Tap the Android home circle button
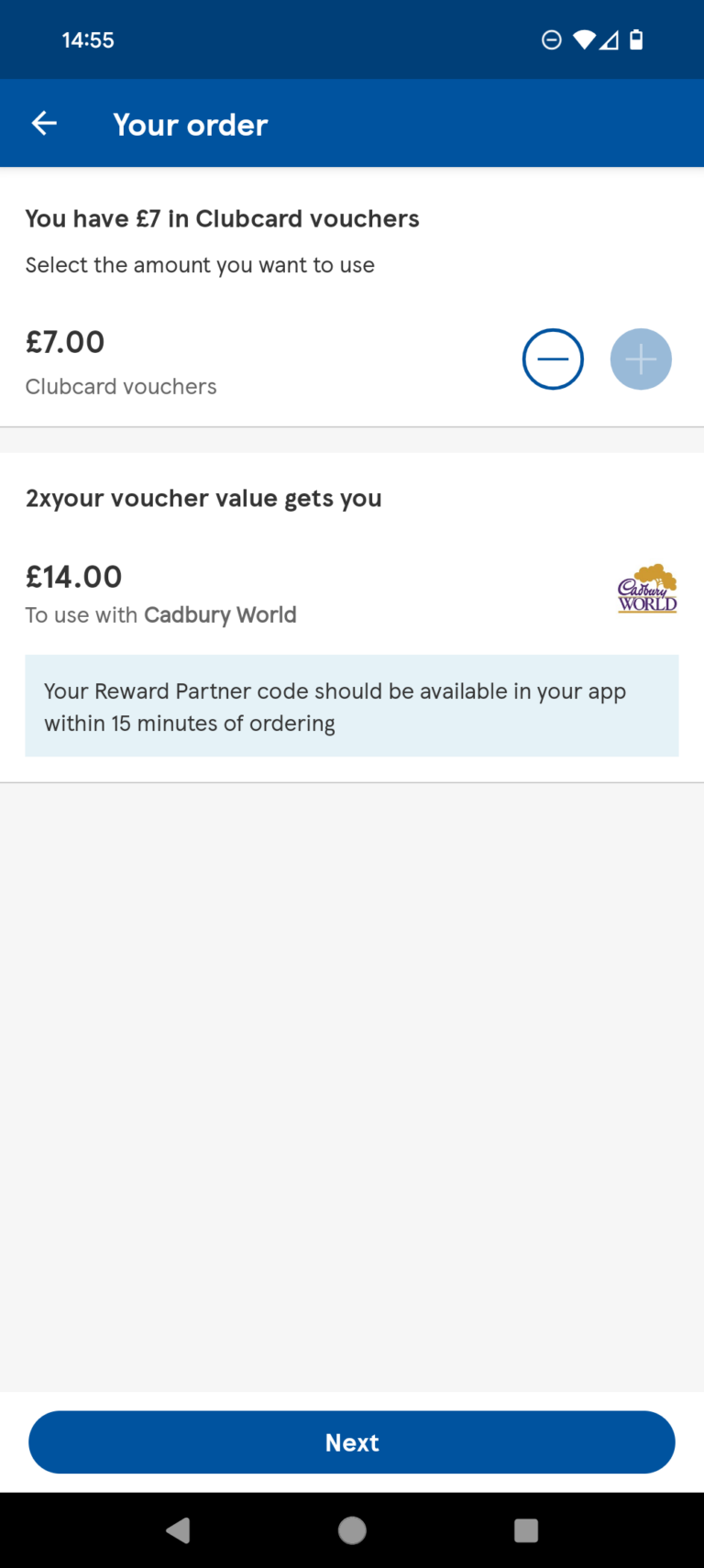704x1568 pixels. (x=352, y=1529)
